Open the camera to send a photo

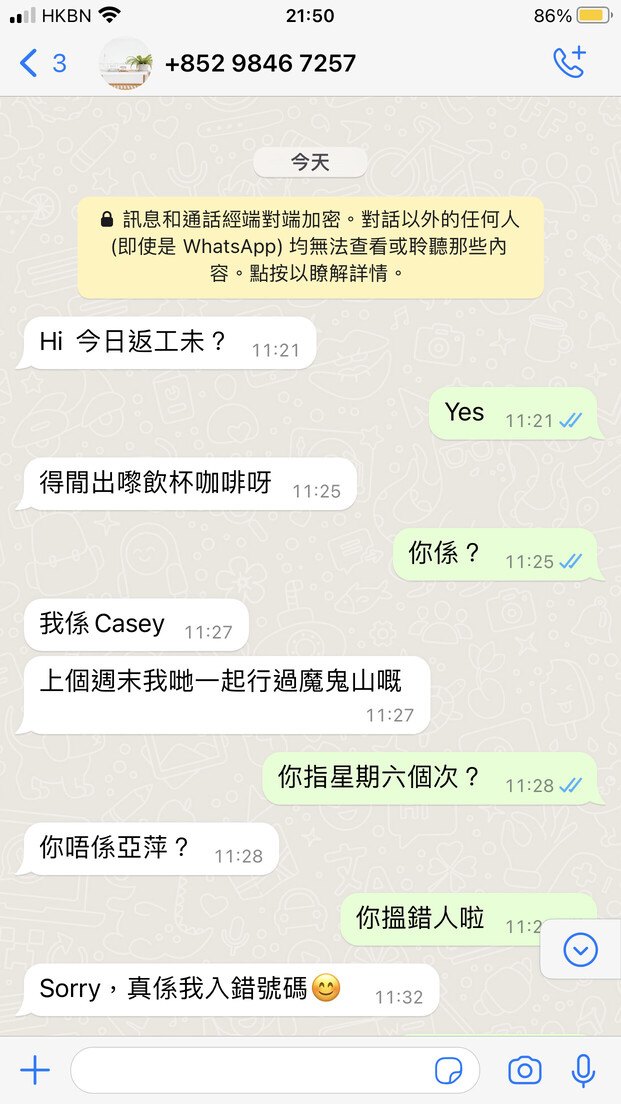coord(525,1071)
